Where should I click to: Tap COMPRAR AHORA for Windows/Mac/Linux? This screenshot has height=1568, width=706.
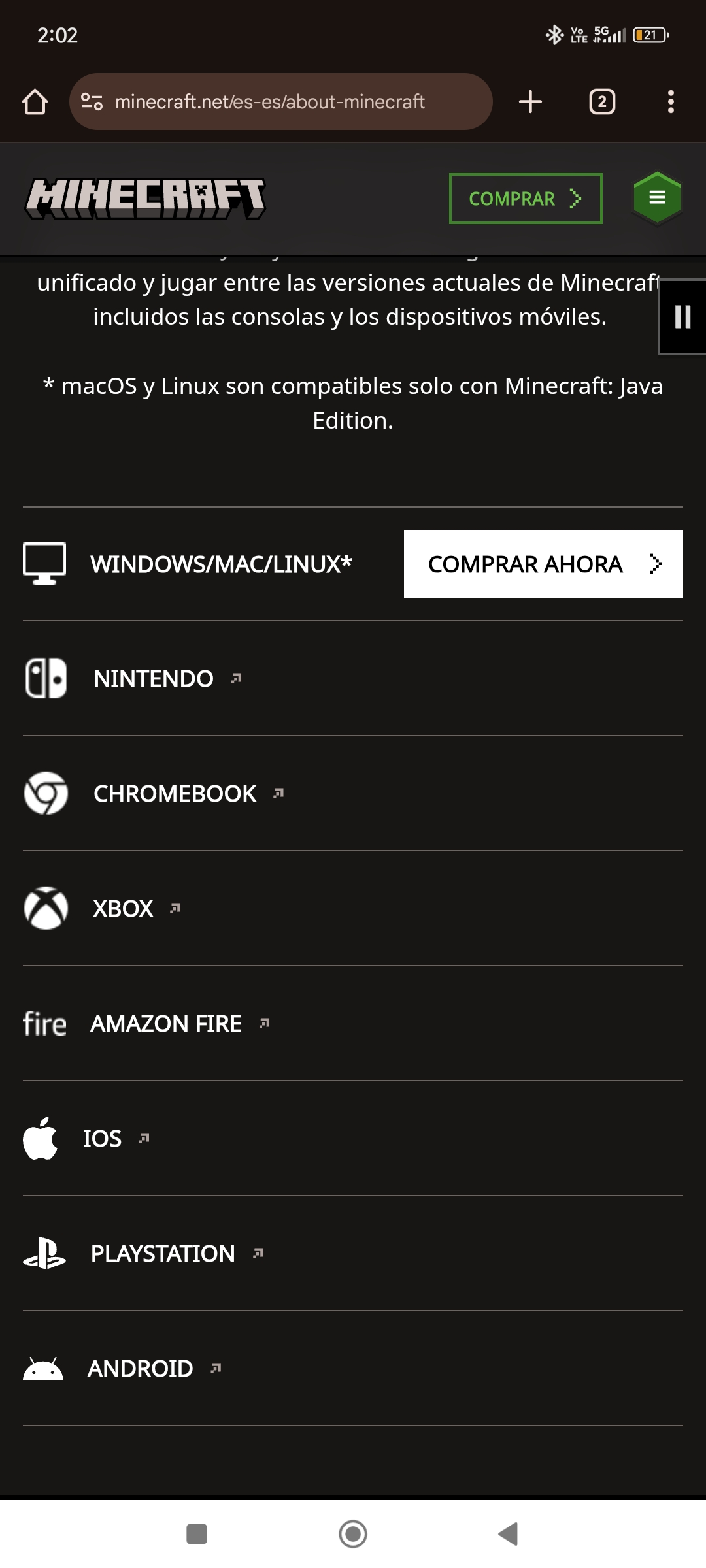(x=543, y=564)
